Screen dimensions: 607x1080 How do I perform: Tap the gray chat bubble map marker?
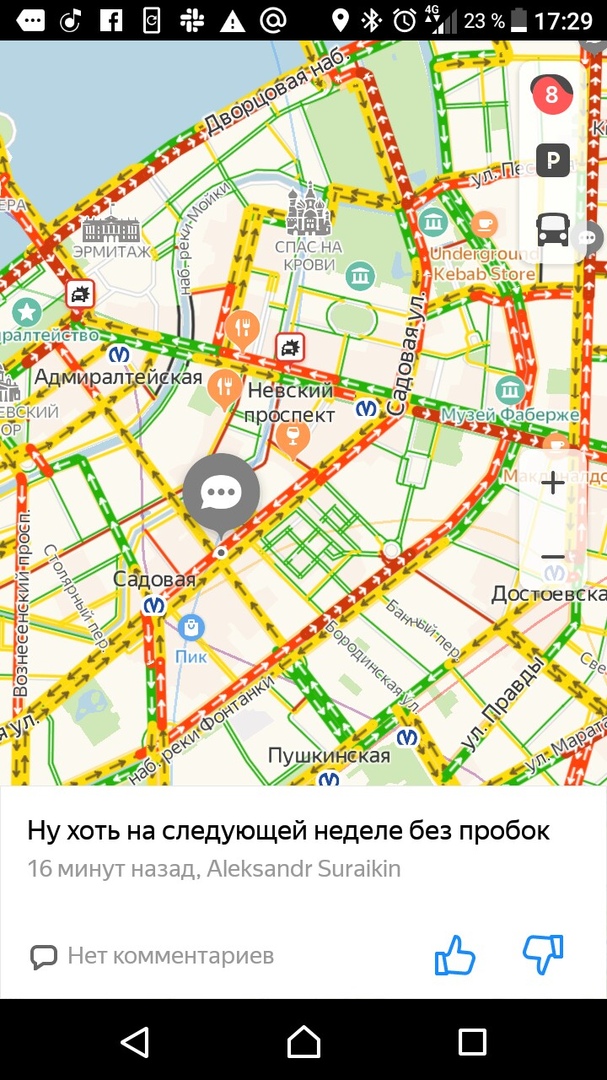pyautogui.click(x=221, y=492)
